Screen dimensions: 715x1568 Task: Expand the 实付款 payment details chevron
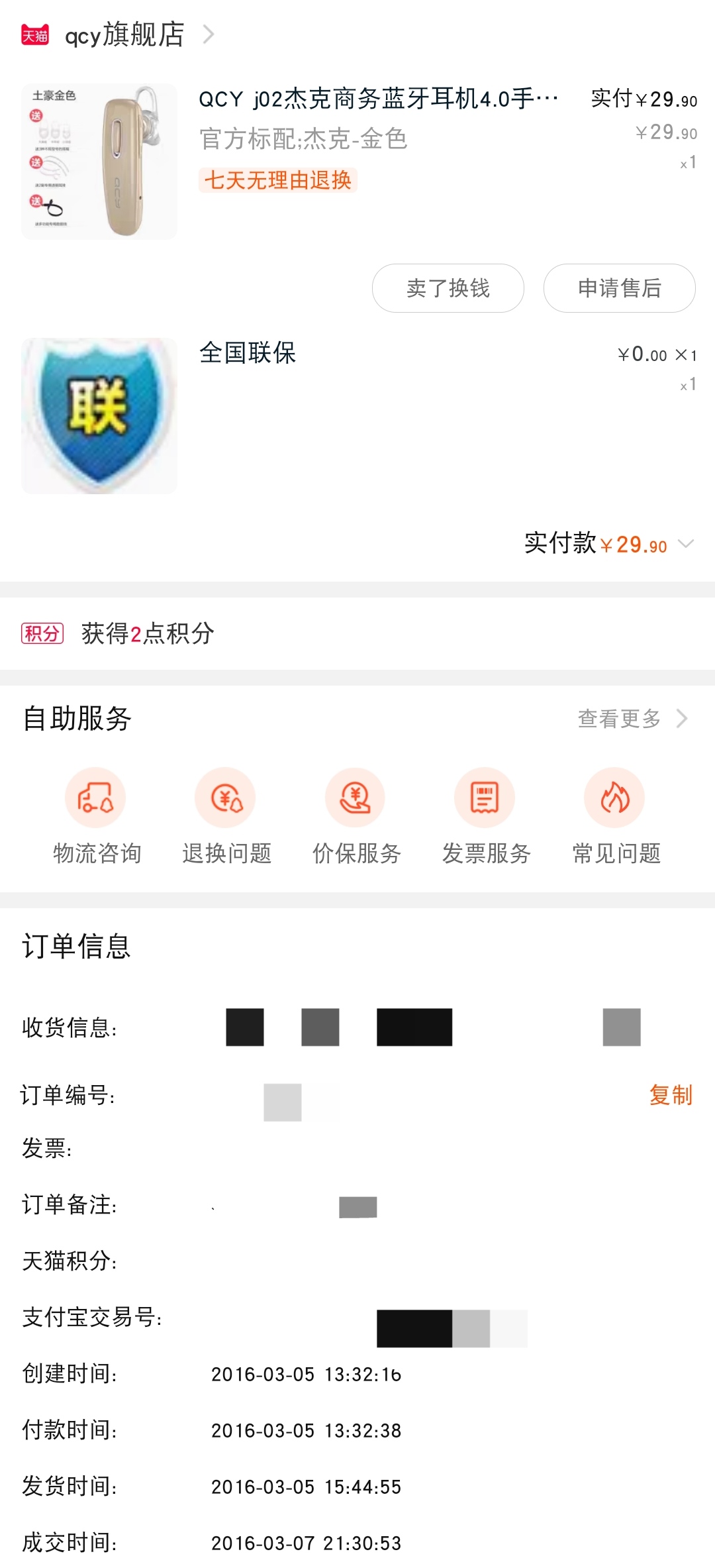tap(685, 545)
